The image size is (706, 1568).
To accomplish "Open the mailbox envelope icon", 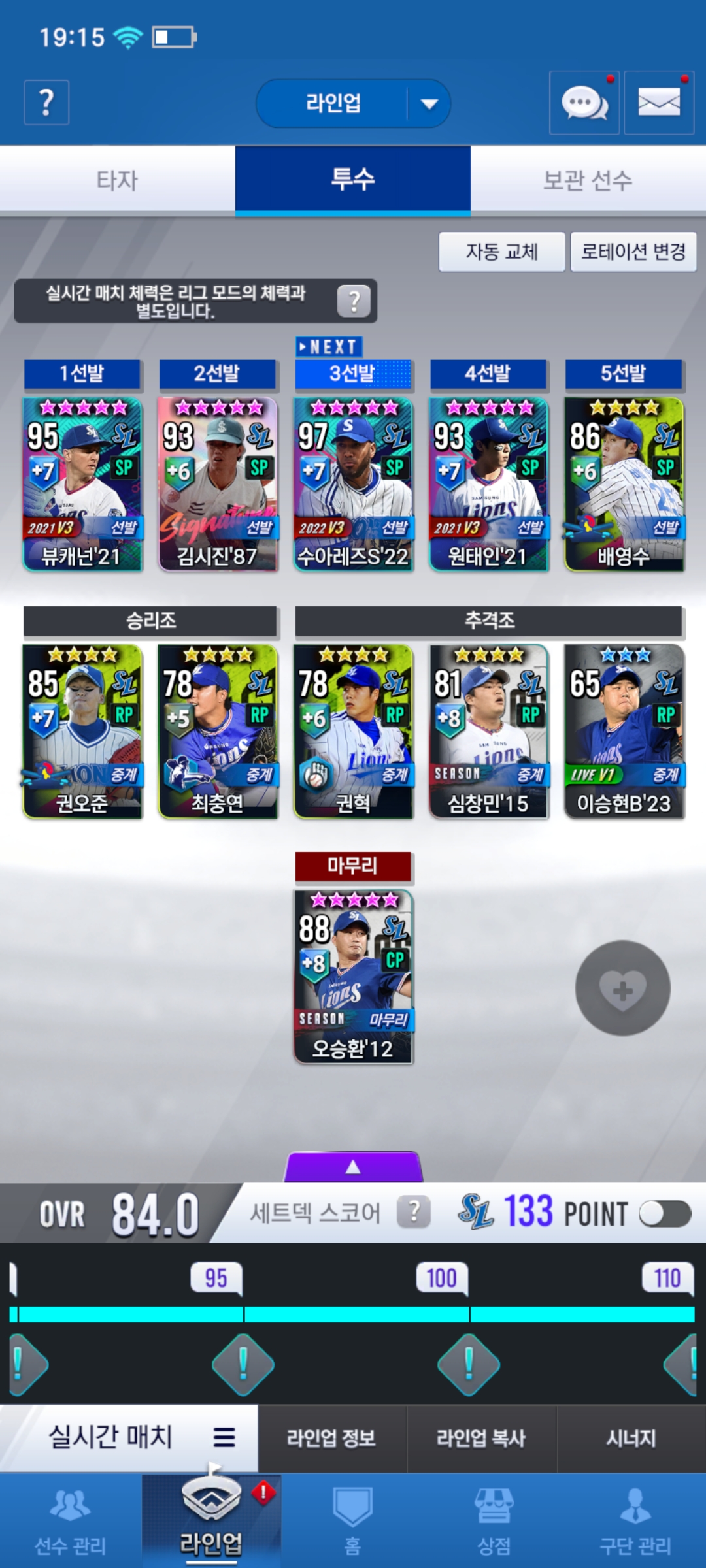I will point(658,103).
